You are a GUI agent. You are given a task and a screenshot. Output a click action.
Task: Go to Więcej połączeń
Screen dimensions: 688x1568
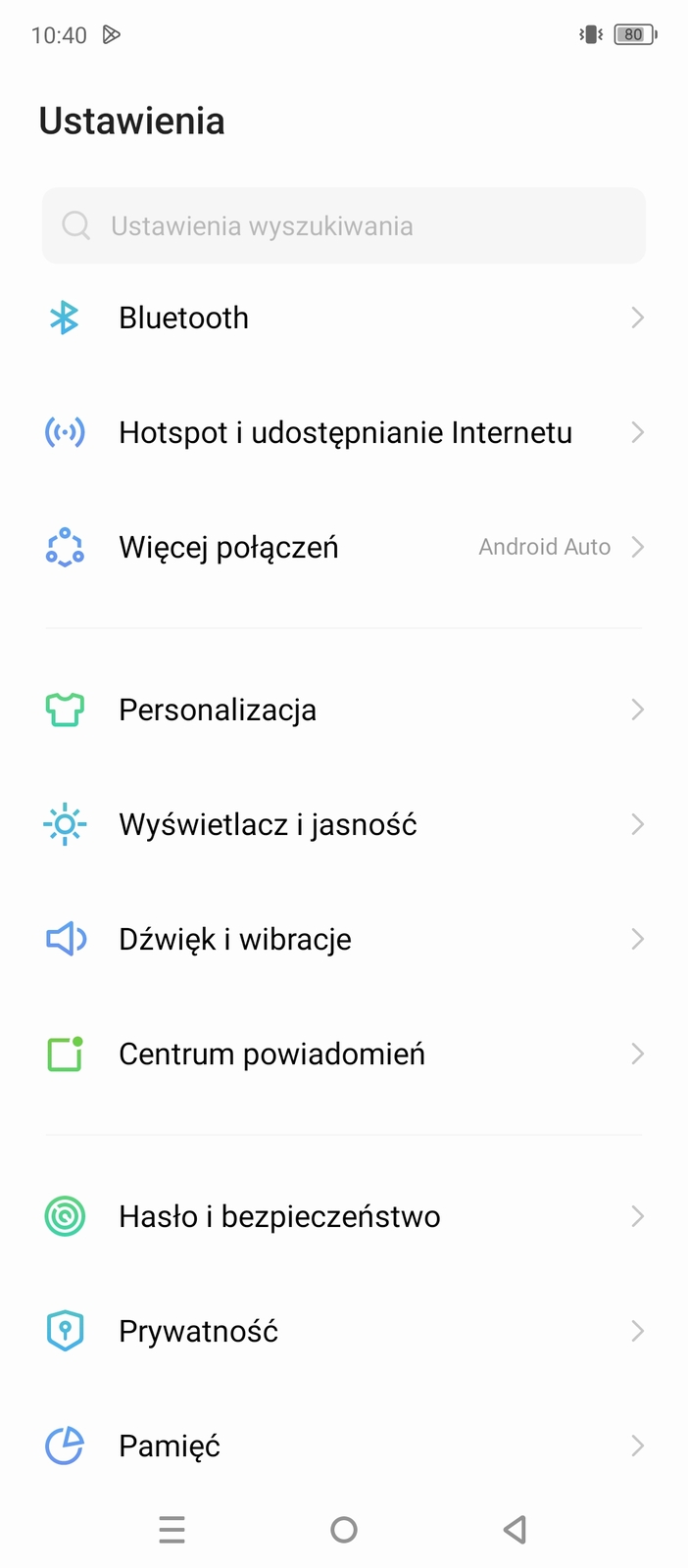343,547
